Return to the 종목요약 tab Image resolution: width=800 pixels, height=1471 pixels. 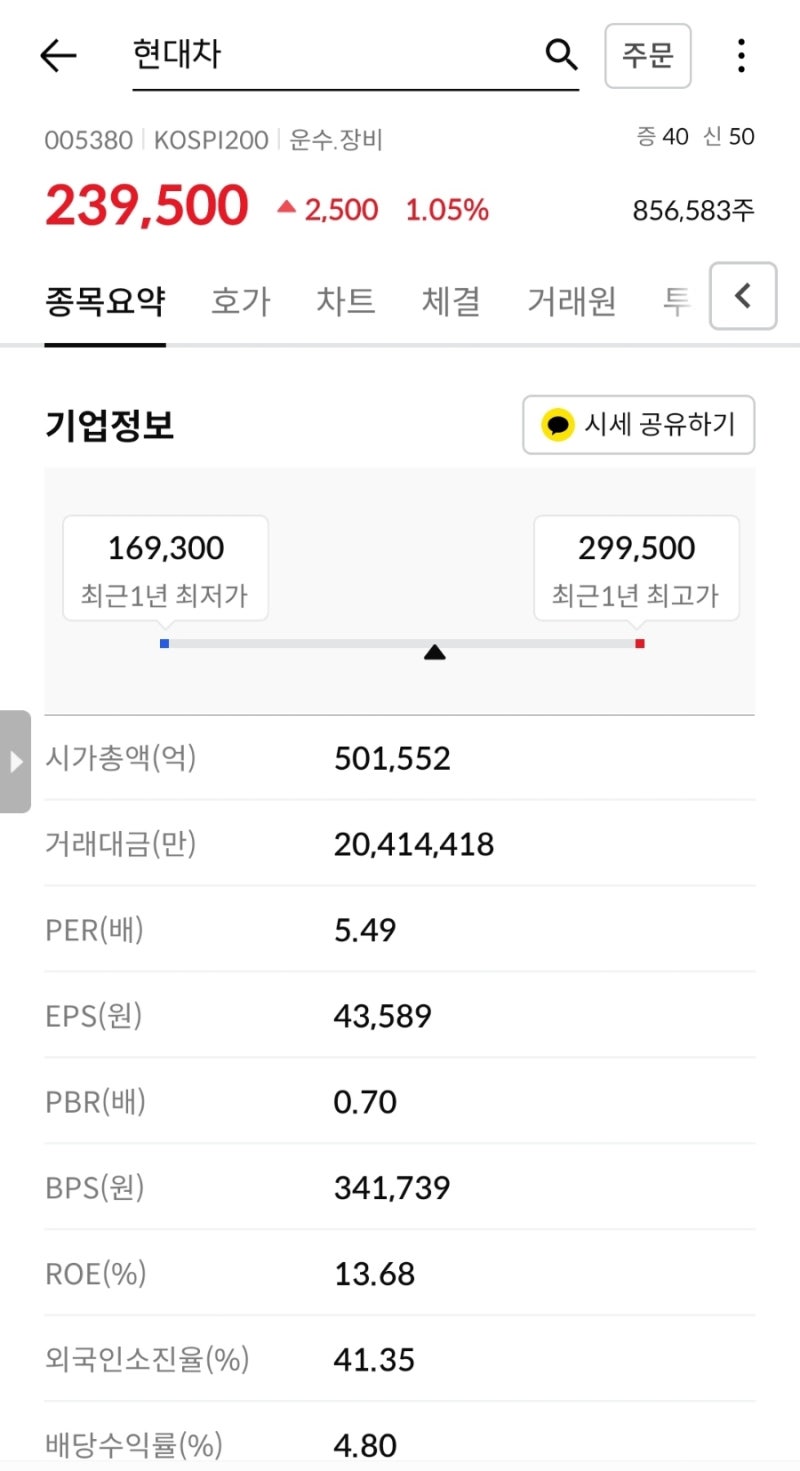pos(105,298)
